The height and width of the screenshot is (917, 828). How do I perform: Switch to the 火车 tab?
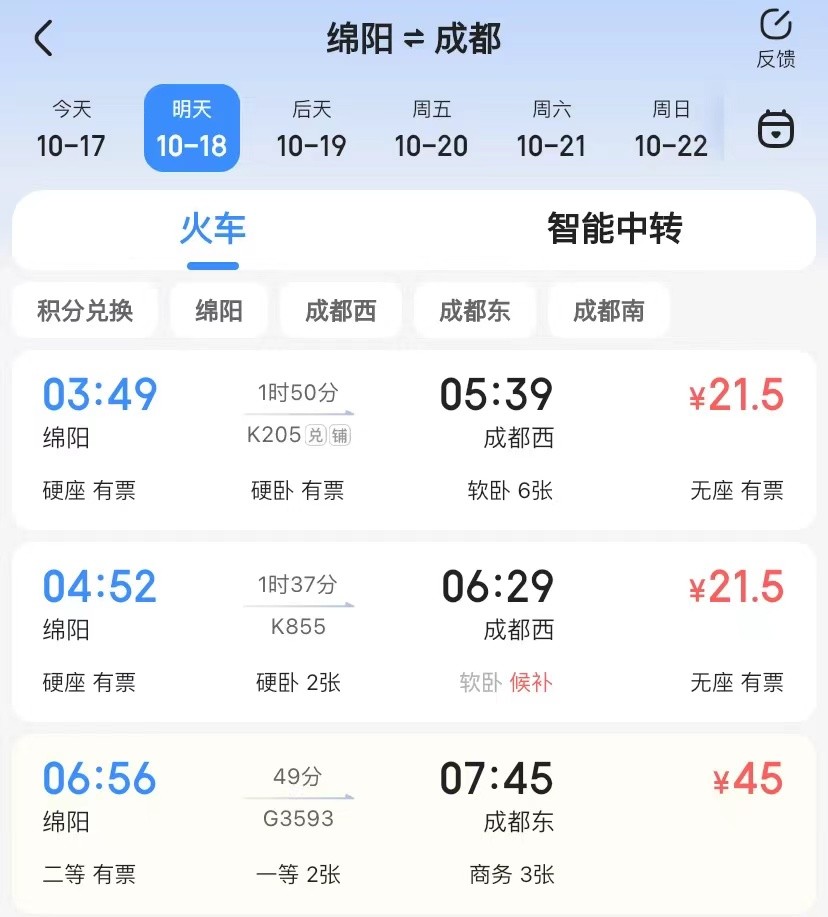pyautogui.click(x=212, y=230)
